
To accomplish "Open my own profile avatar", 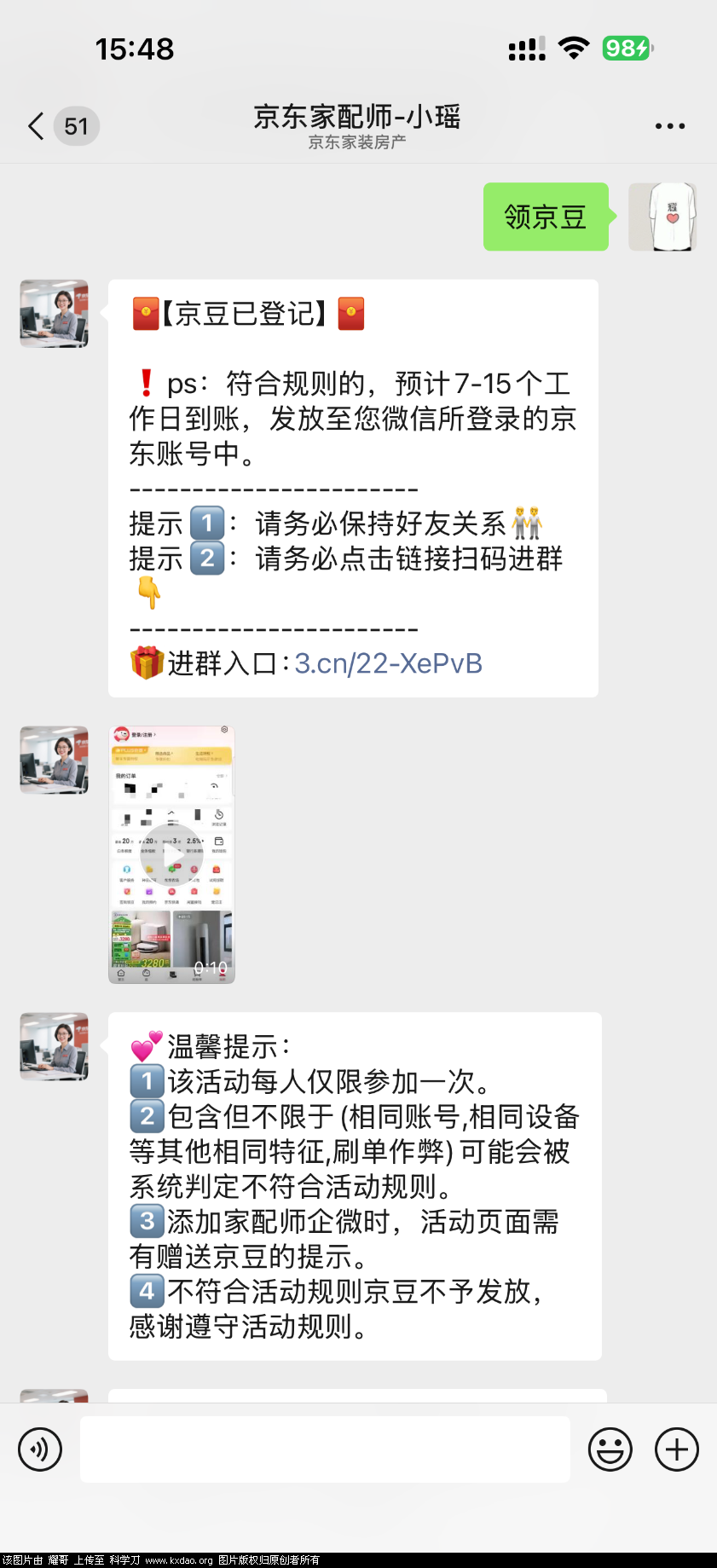I will 662,217.
